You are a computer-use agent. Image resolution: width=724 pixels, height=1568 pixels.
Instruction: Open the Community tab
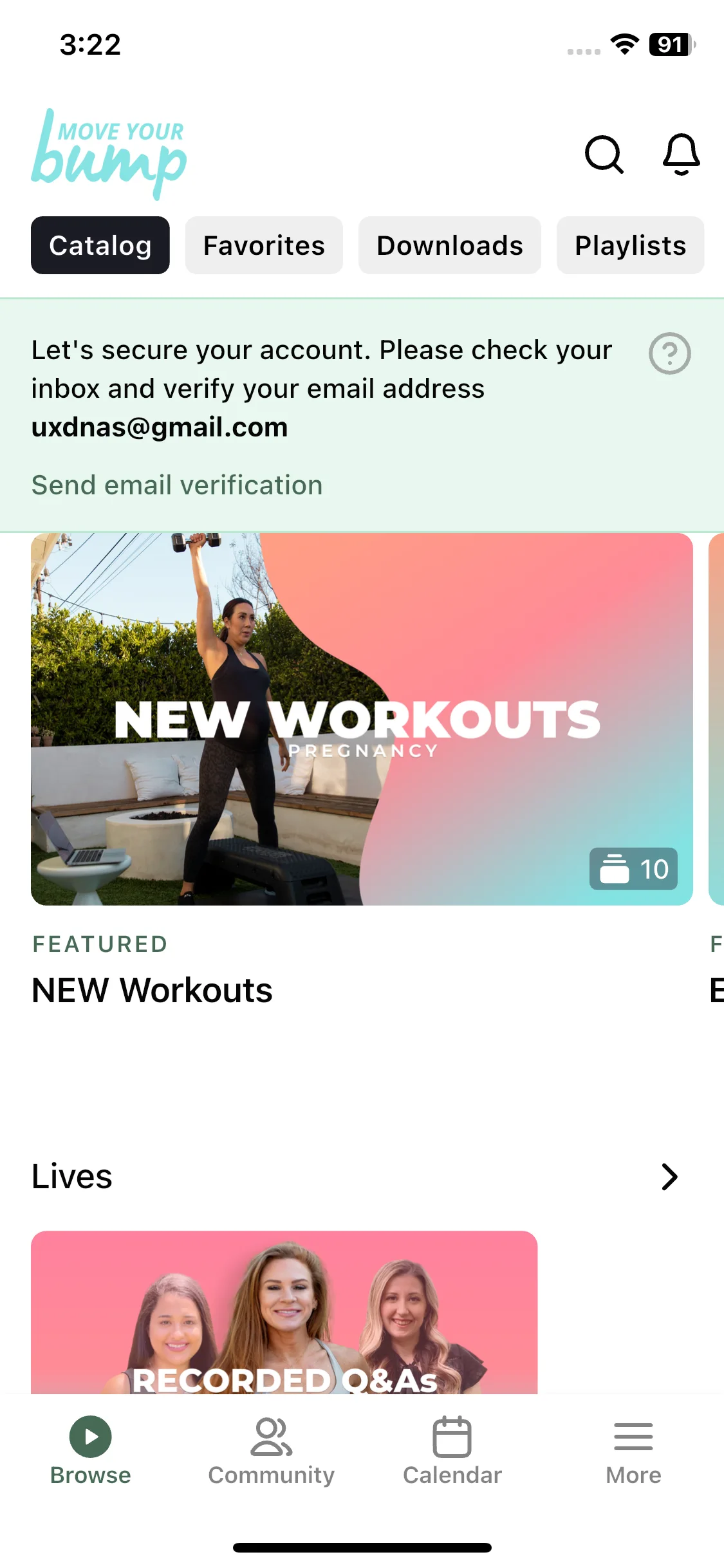[271, 1450]
